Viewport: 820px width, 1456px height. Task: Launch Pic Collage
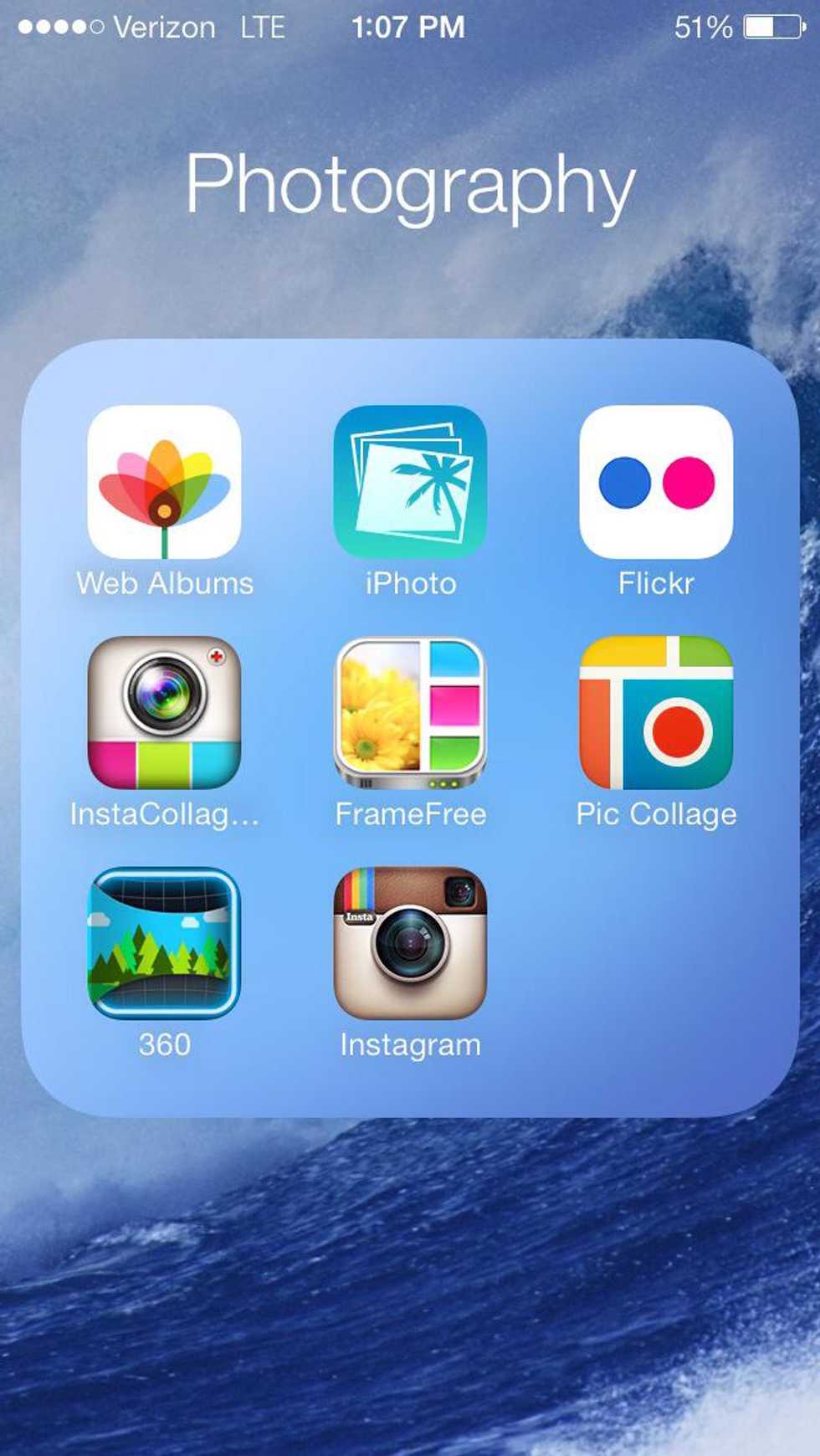point(656,713)
